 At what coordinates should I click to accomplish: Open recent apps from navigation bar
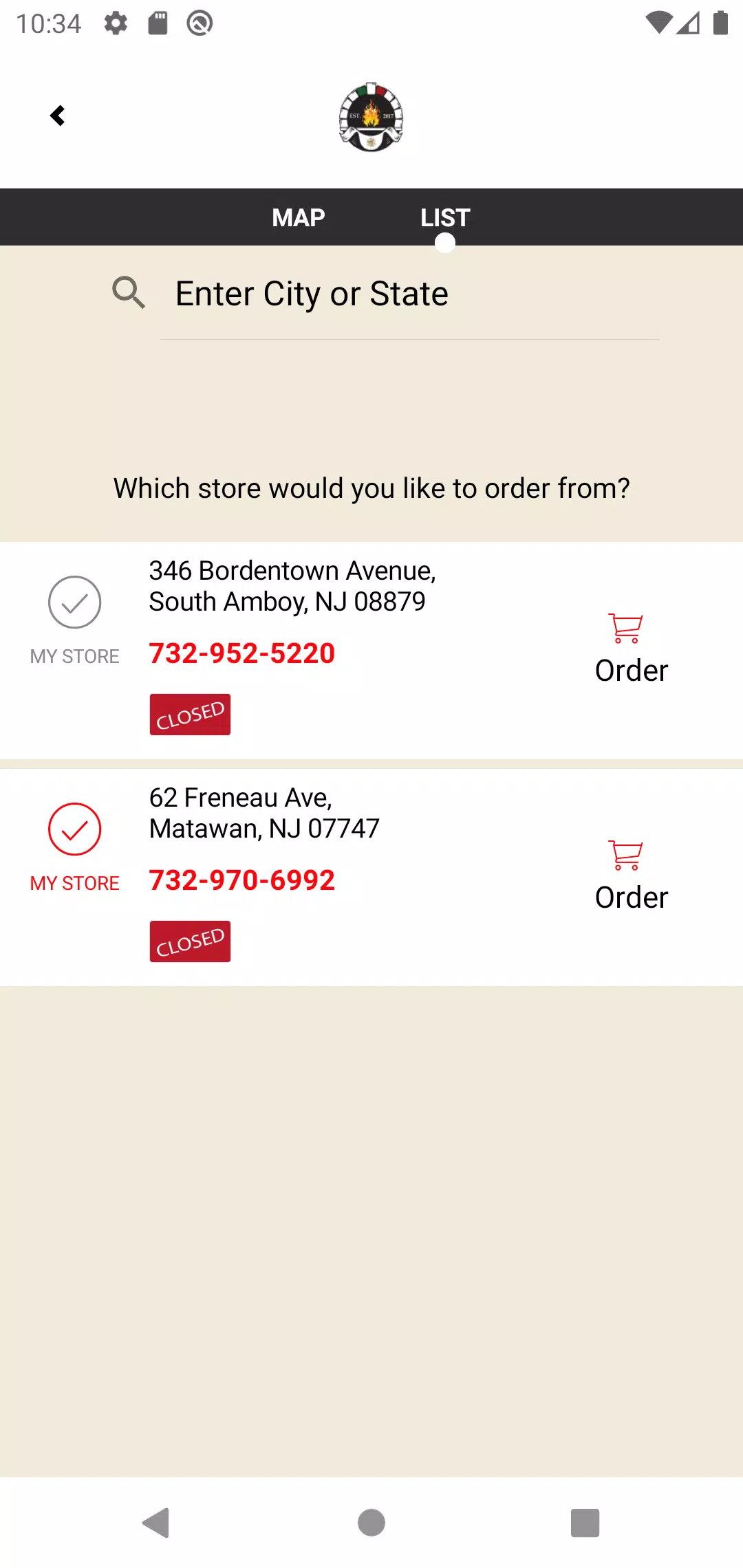[585, 1523]
